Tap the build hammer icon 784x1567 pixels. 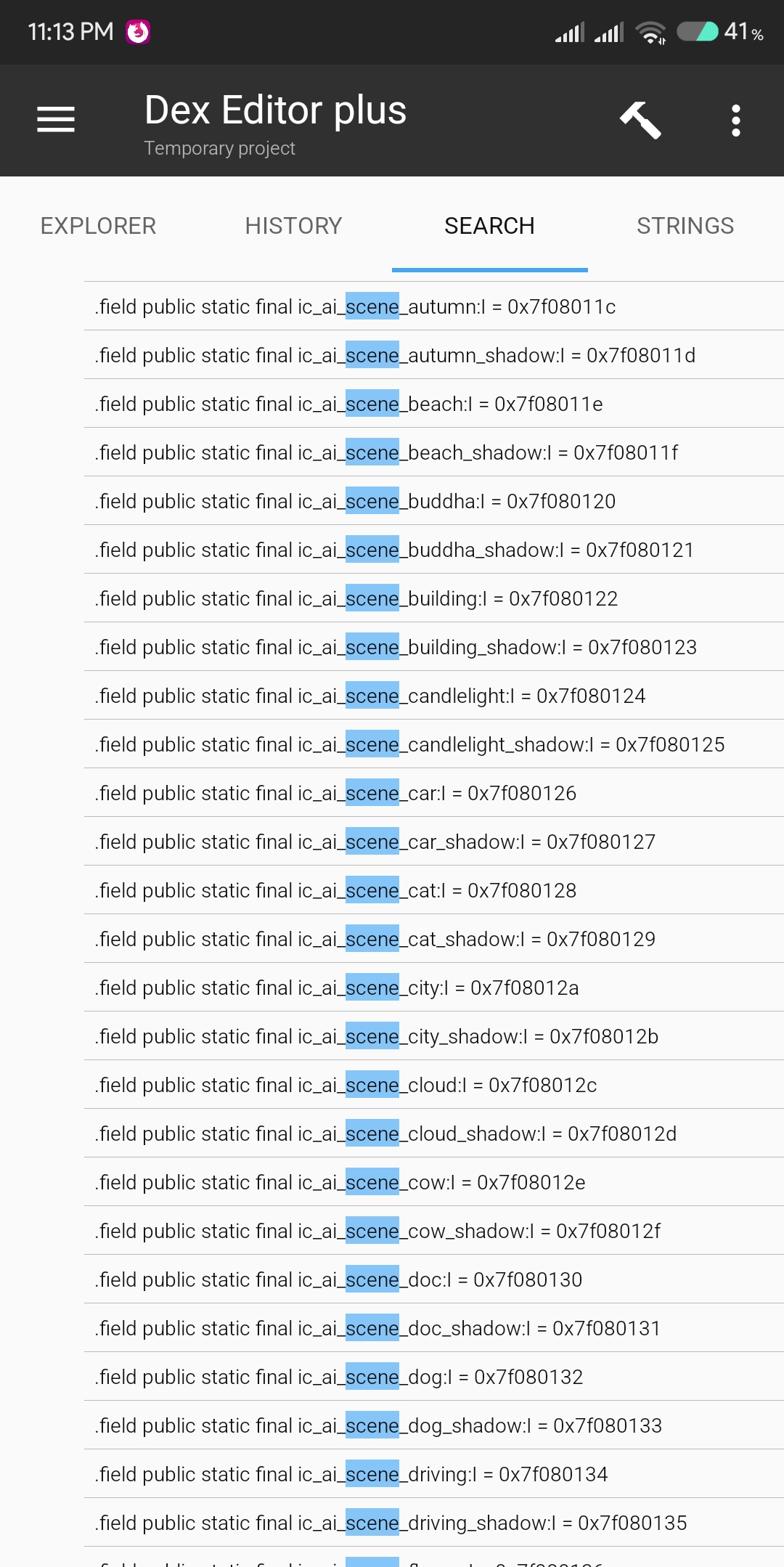[640, 120]
